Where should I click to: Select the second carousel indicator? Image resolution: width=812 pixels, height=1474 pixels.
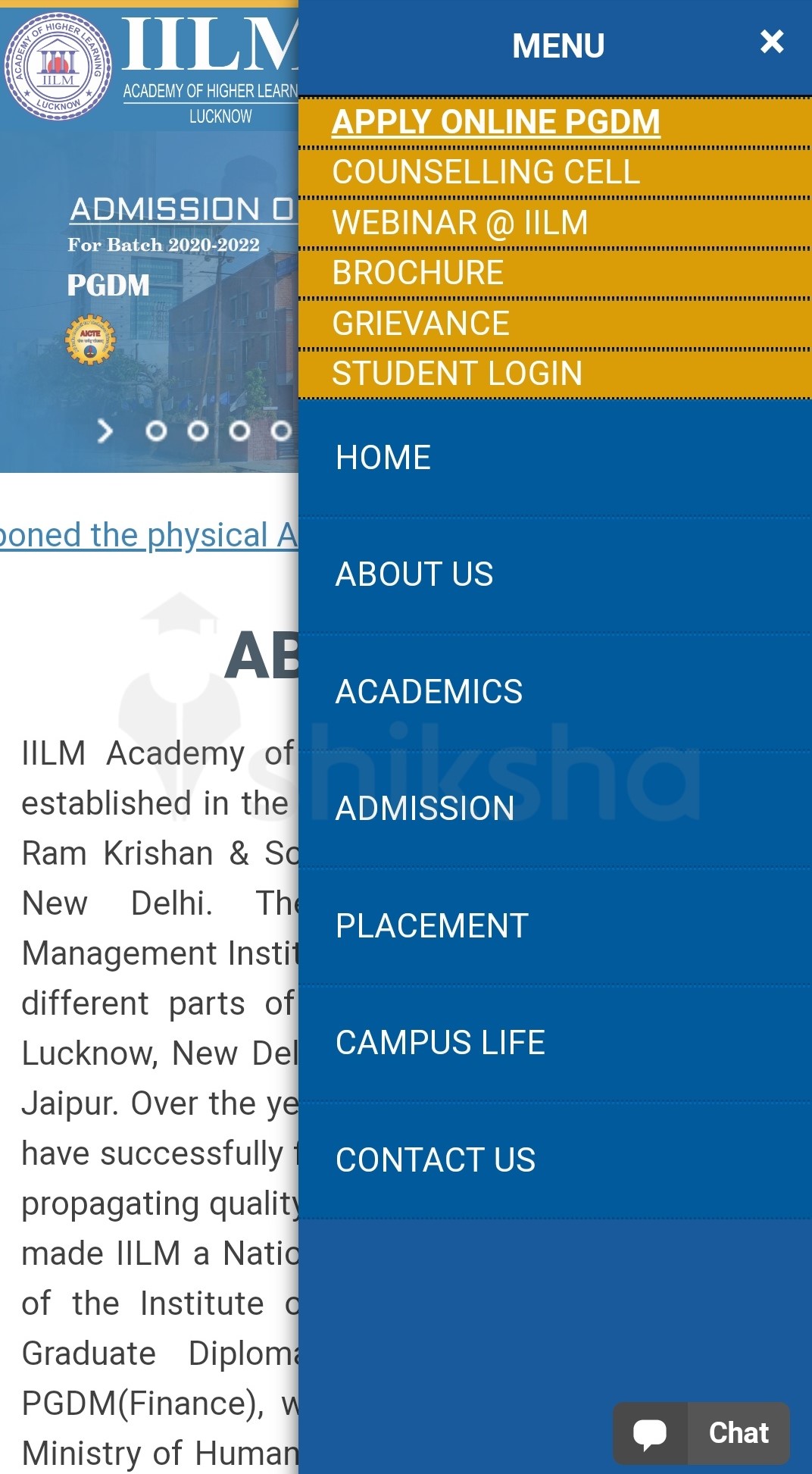(x=198, y=429)
